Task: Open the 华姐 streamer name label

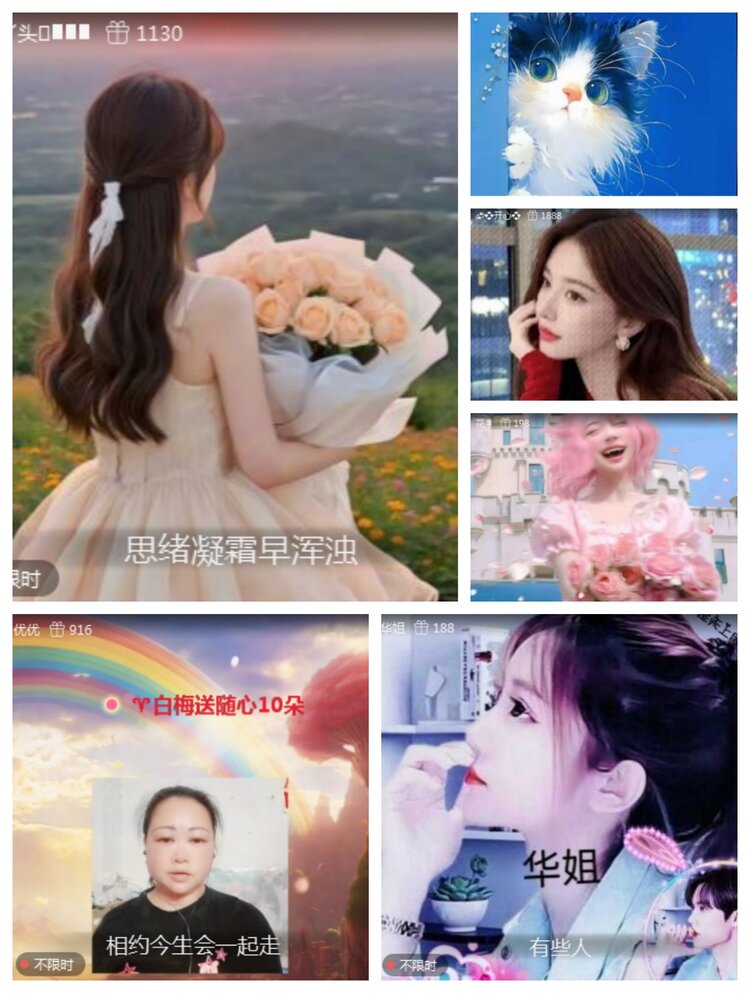Action: (x=396, y=626)
